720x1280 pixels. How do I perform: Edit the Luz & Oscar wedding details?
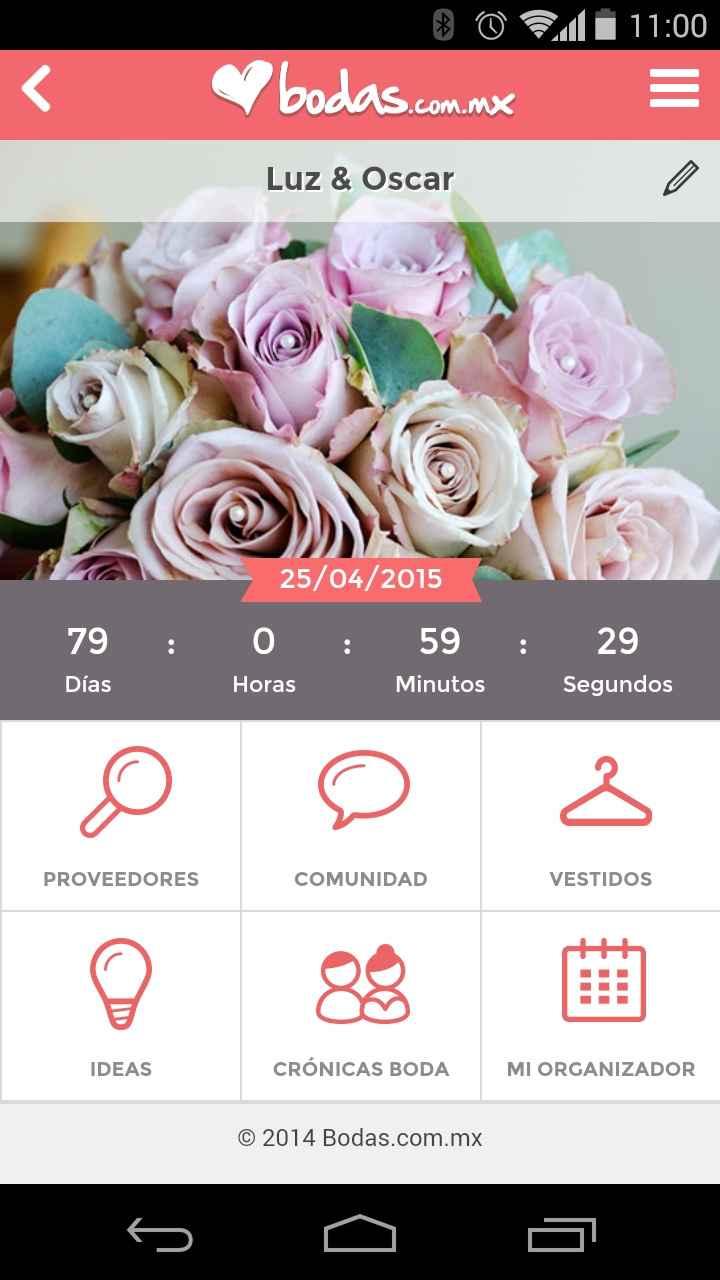point(680,179)
